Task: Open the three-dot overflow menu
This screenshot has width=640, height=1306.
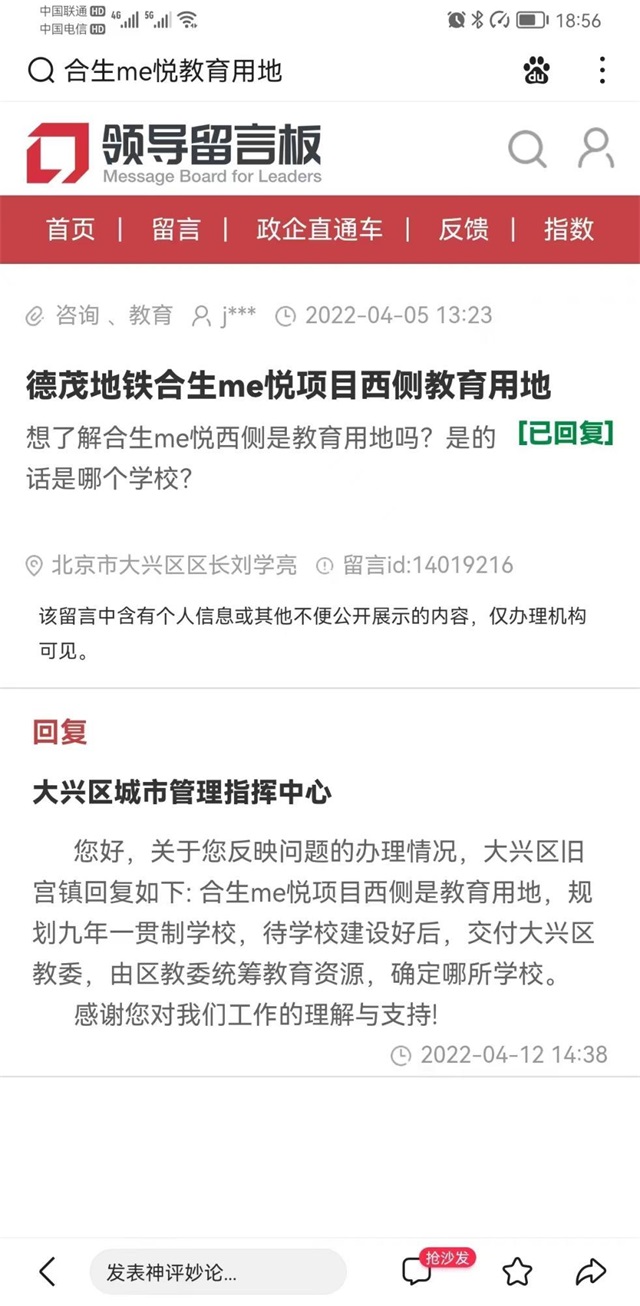Action: (x=602, y=70)
